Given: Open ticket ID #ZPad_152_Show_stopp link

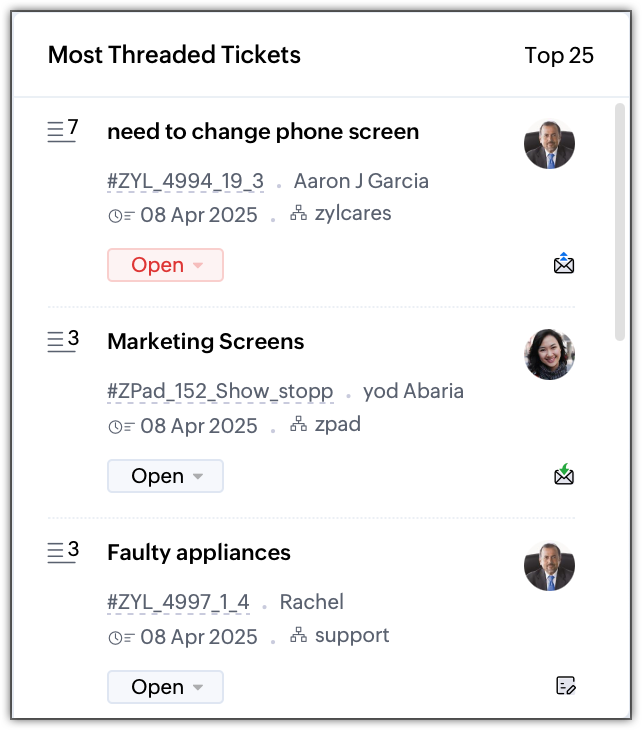Looking at the screenshot, I should pyautogui.click(x=220, y=392).
